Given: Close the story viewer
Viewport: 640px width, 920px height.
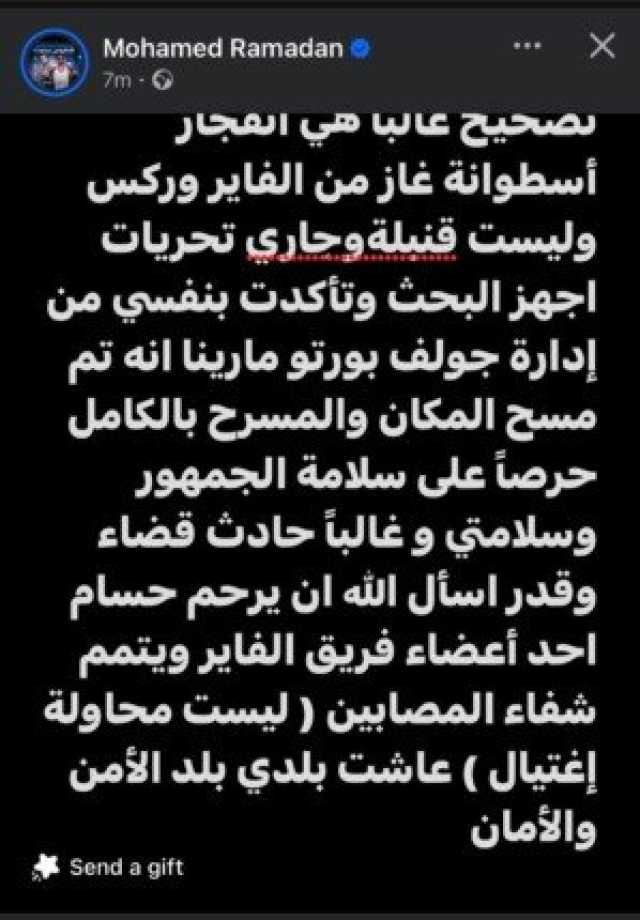Looking at the screenshot, I should [602, 46].
